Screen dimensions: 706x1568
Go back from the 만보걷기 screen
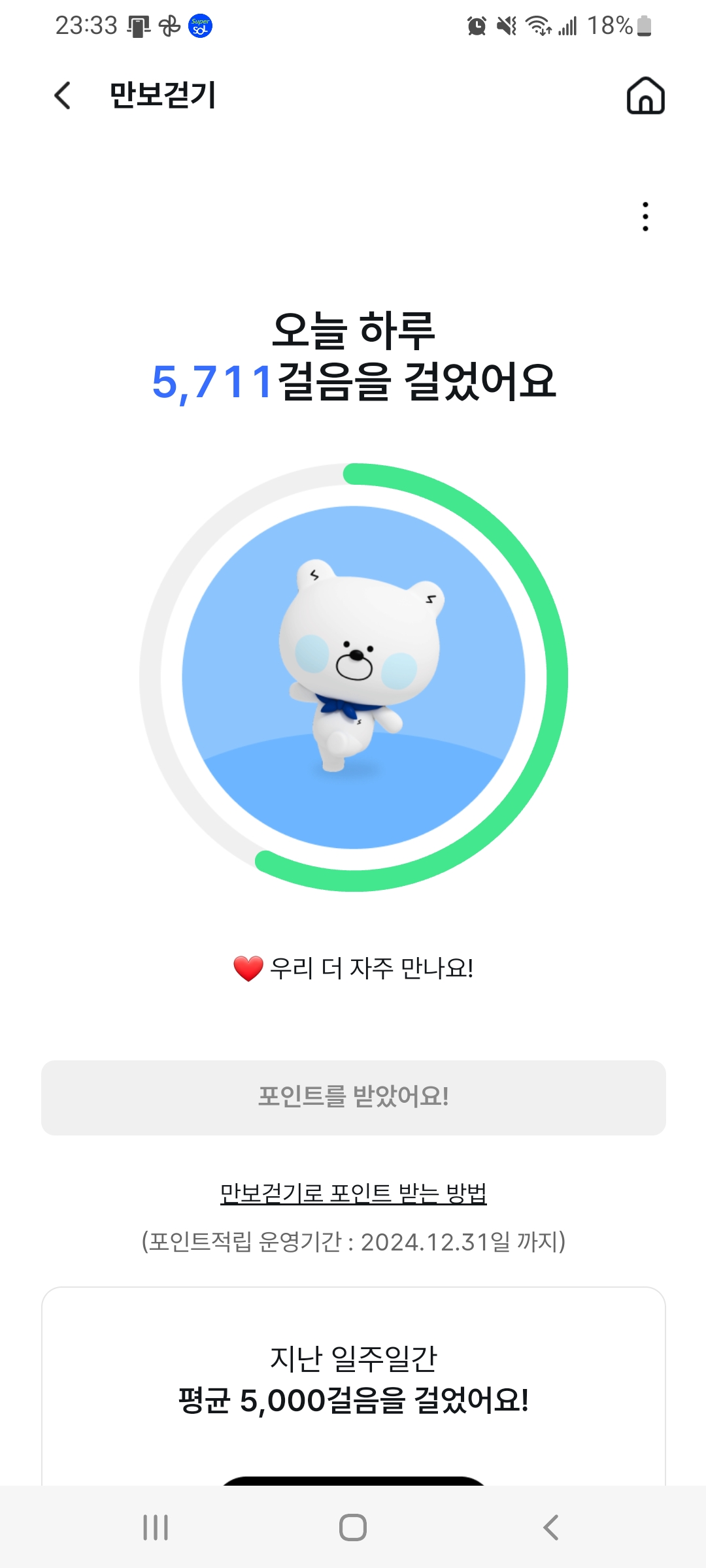click(63, 95)
